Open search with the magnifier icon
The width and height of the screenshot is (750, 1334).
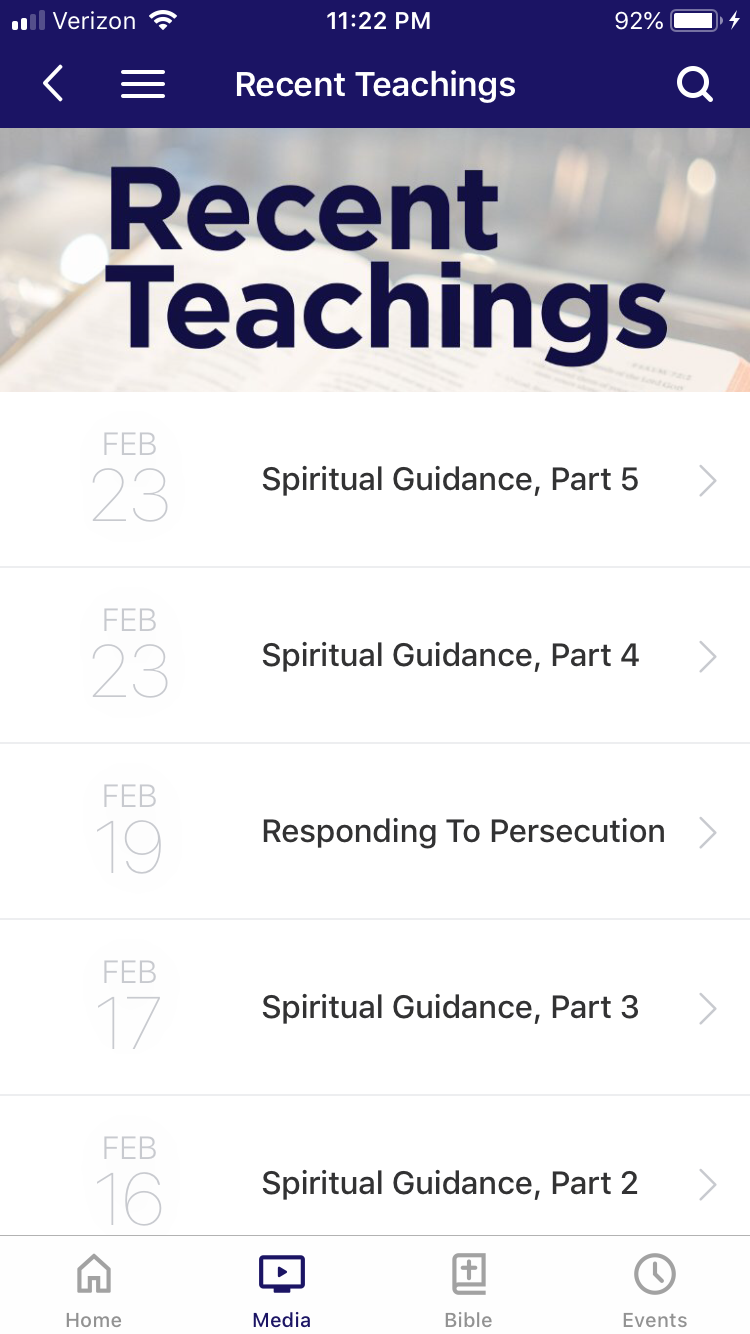point(694,84)
